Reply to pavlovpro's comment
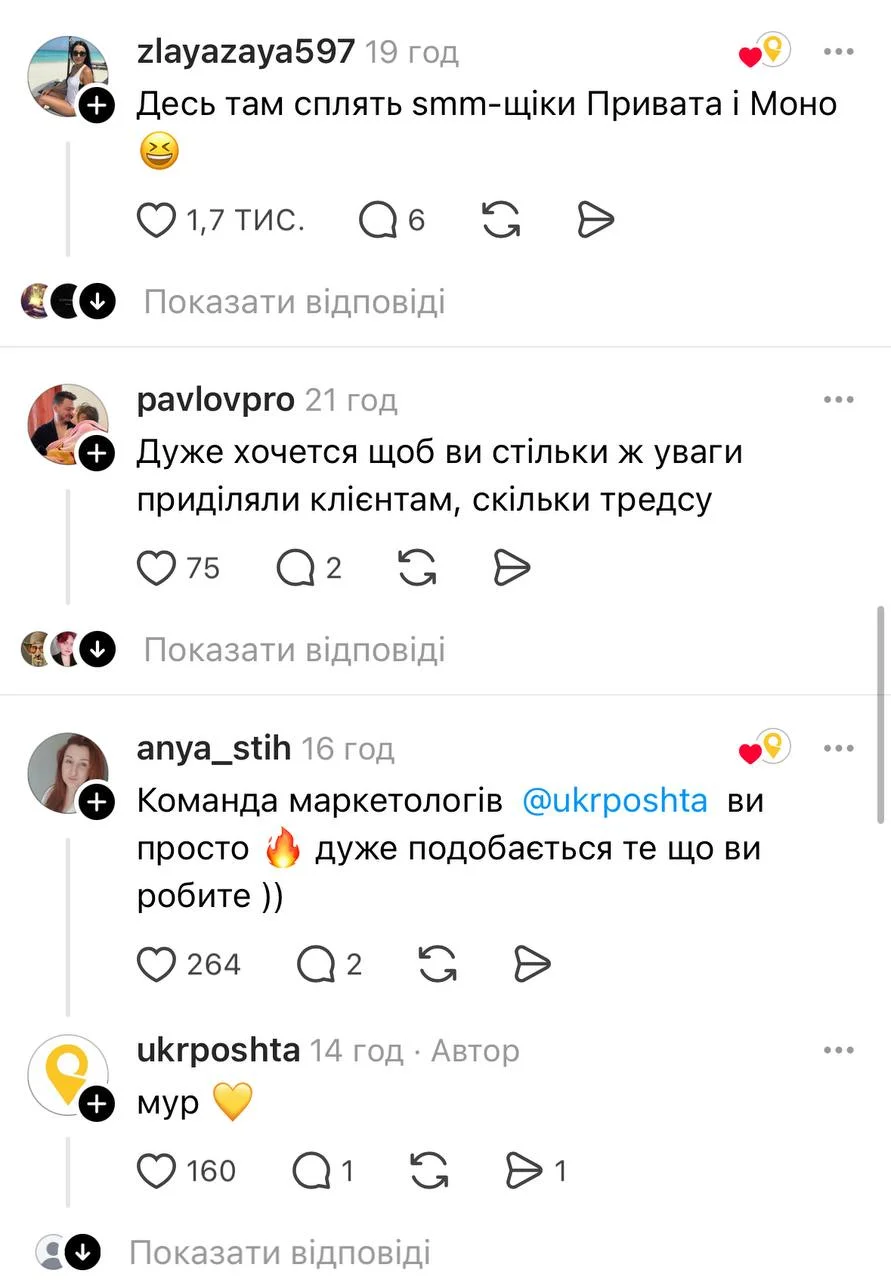This screenshot has width=891, height=1280. click(x=295, y=568)
